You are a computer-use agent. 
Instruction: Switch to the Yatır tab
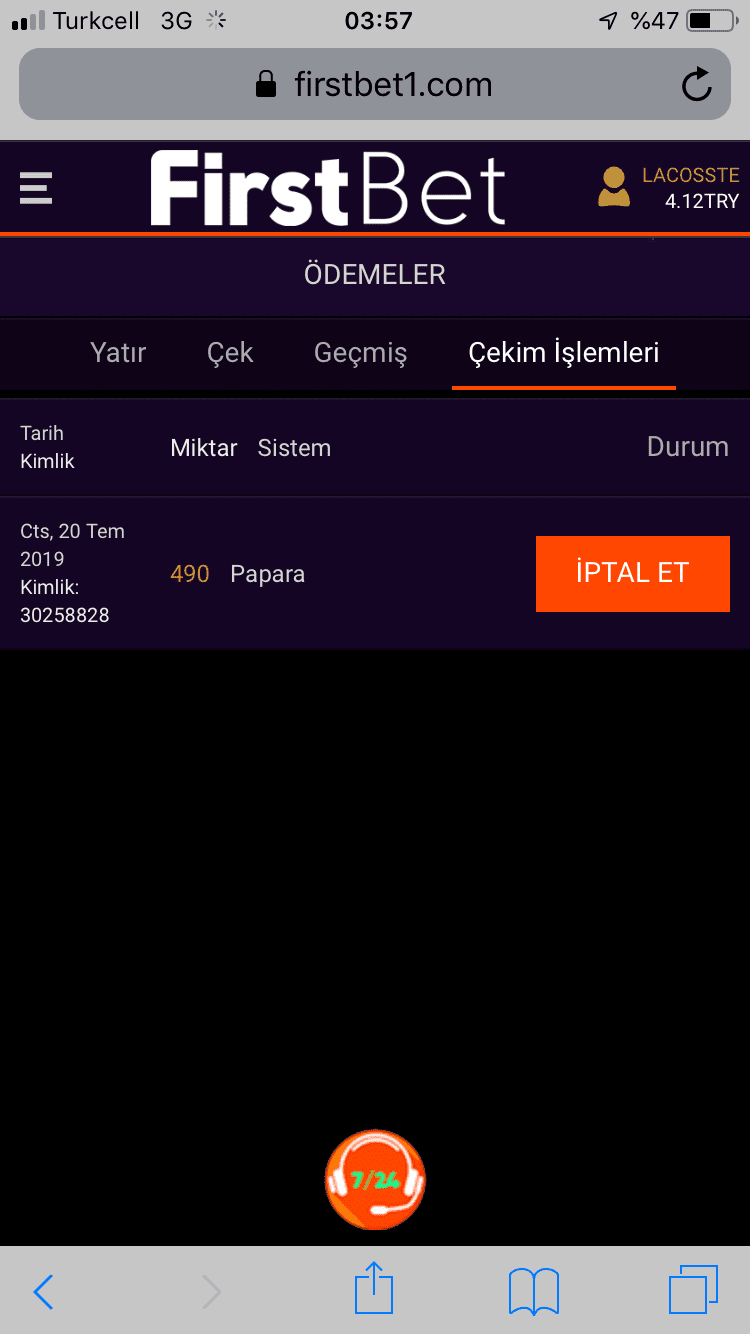pyautogui.click(x=118, y=353)
